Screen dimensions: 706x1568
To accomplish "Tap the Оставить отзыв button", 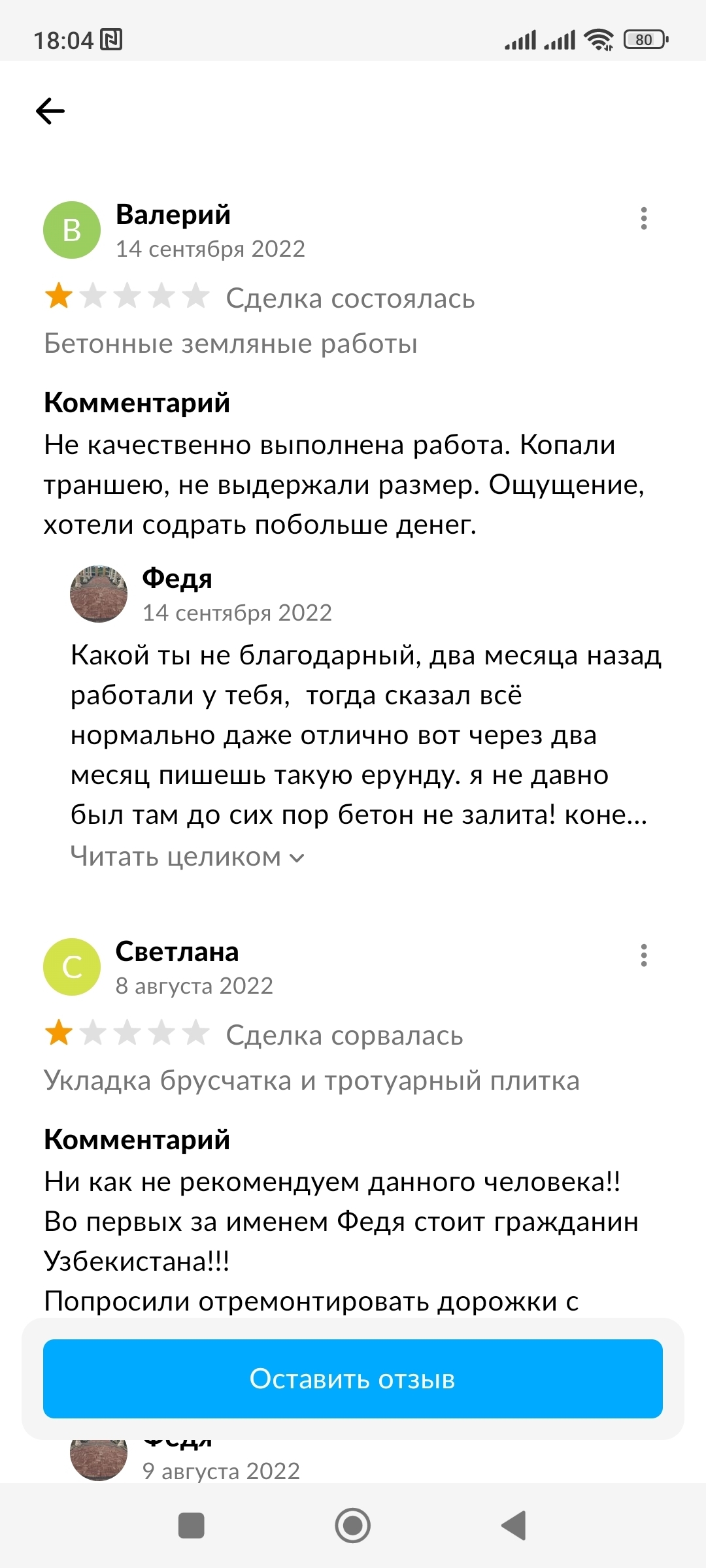I will 353,1379.
